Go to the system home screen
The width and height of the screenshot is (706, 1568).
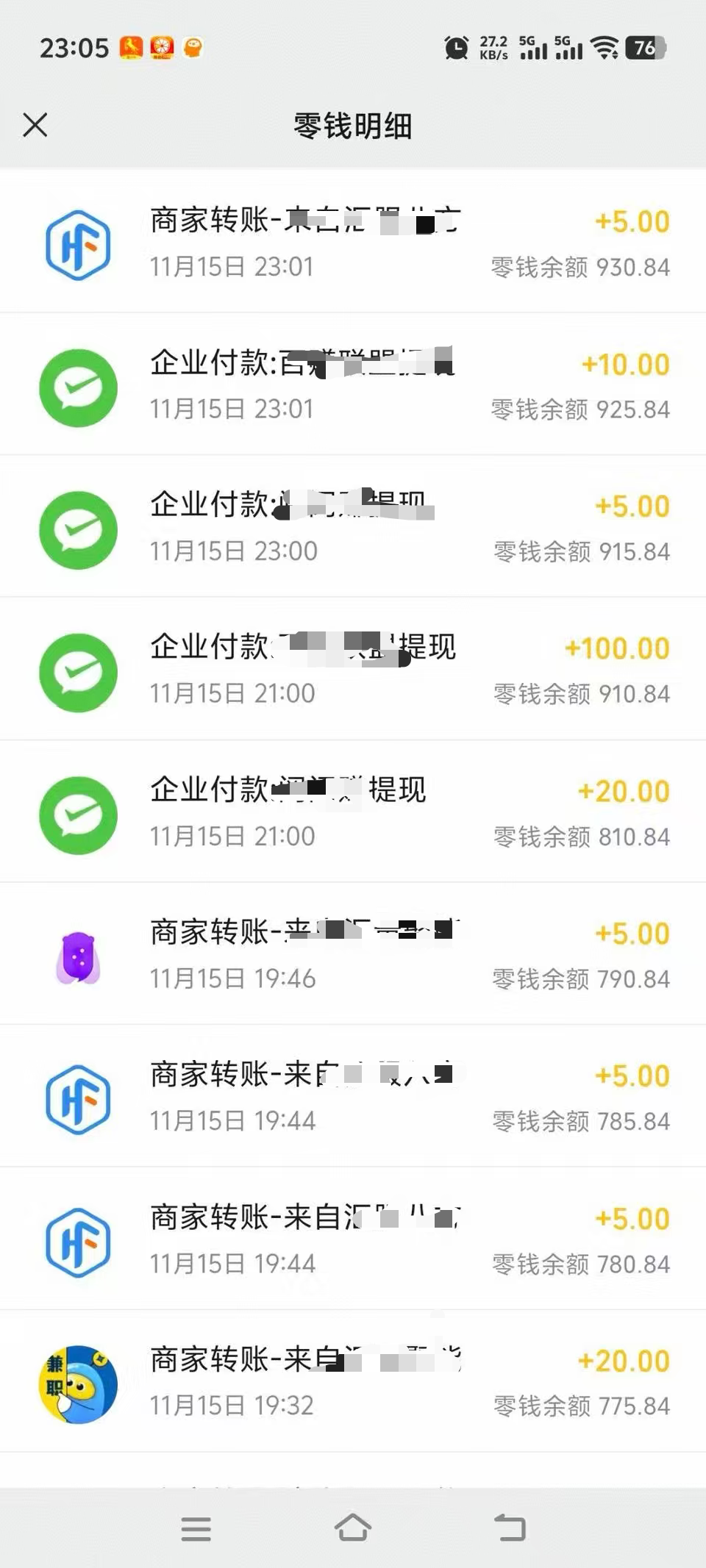pos(353,1528)
